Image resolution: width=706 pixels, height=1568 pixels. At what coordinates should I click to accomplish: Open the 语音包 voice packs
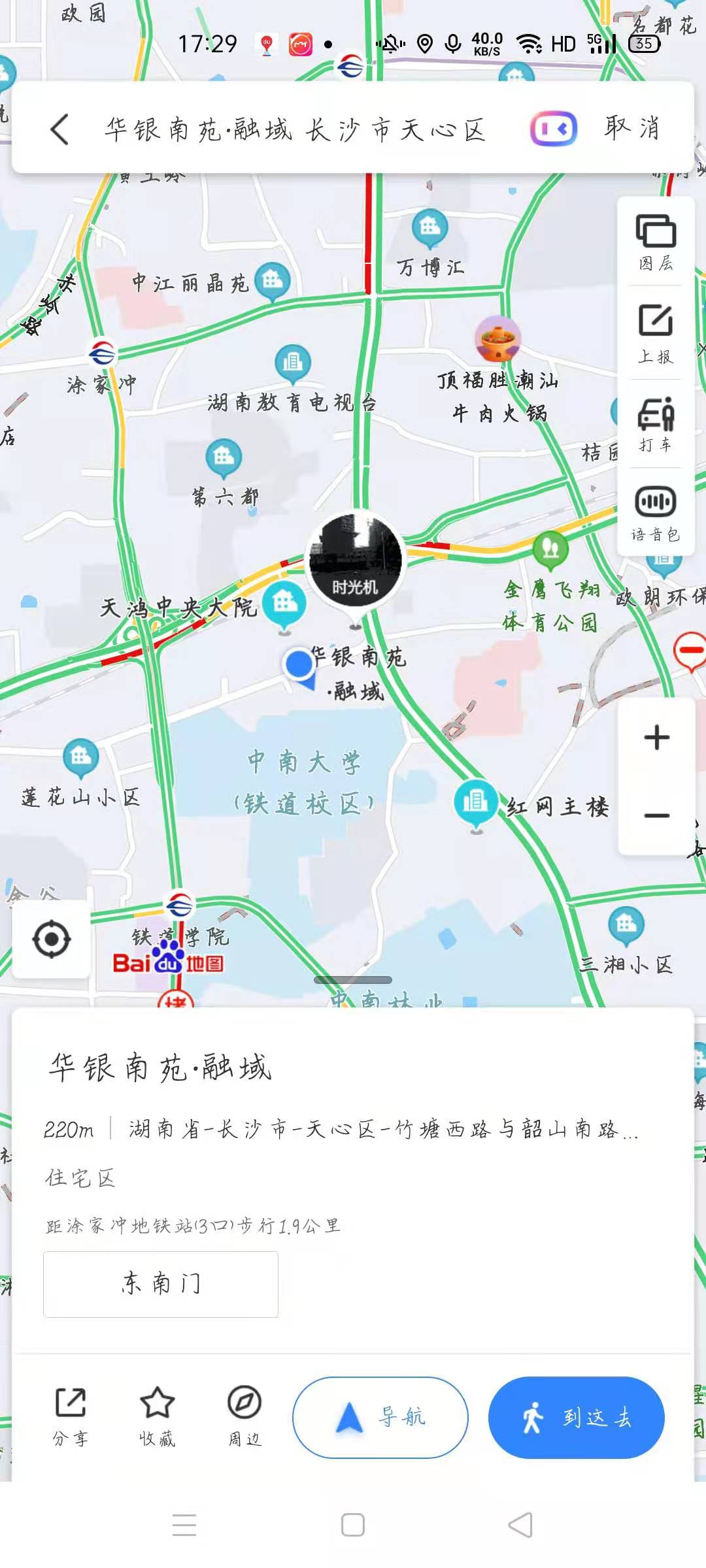point(656,514)
